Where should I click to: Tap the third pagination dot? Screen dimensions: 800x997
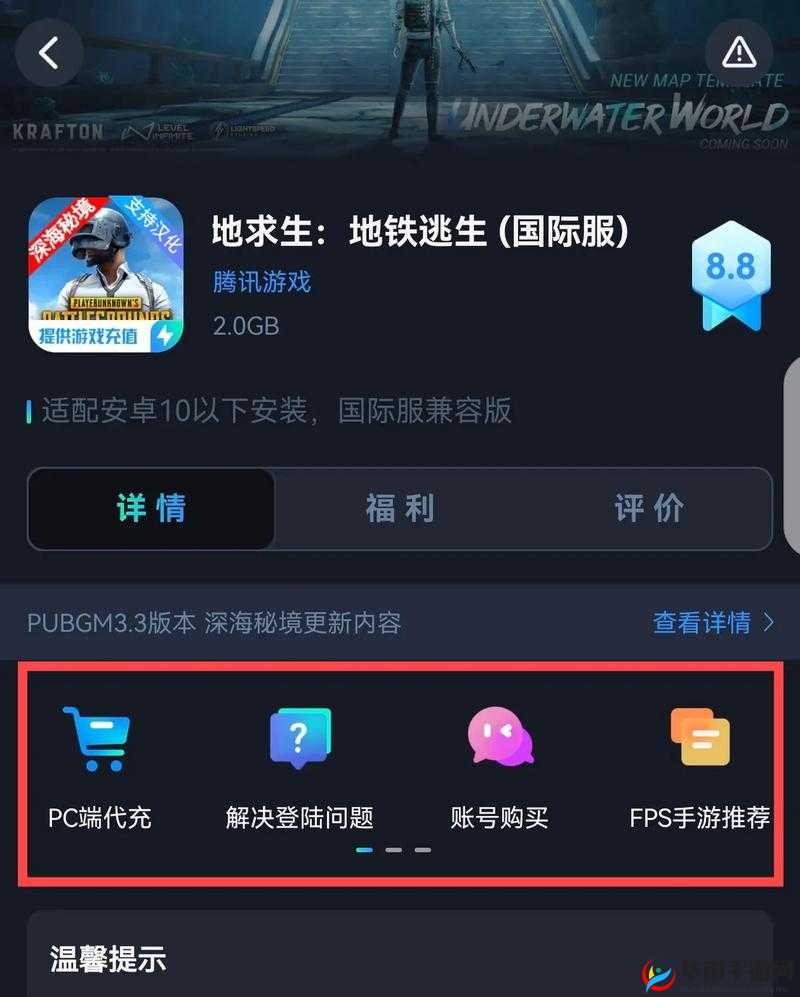tap(423, 849)
